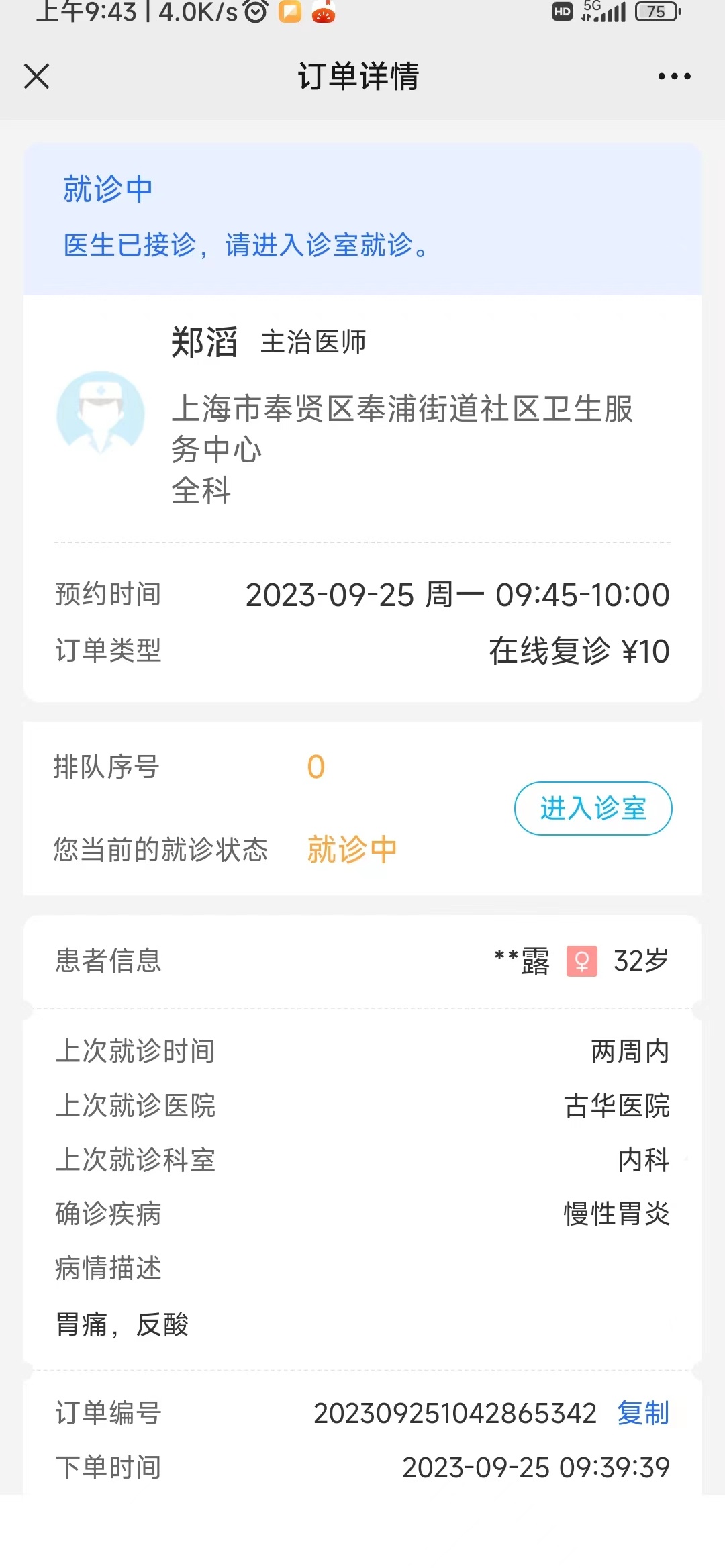Tap 进入诊室 to enter consultation room
Image resolution: width=725 pixels, height=1568 pixels.
point(593,808)
